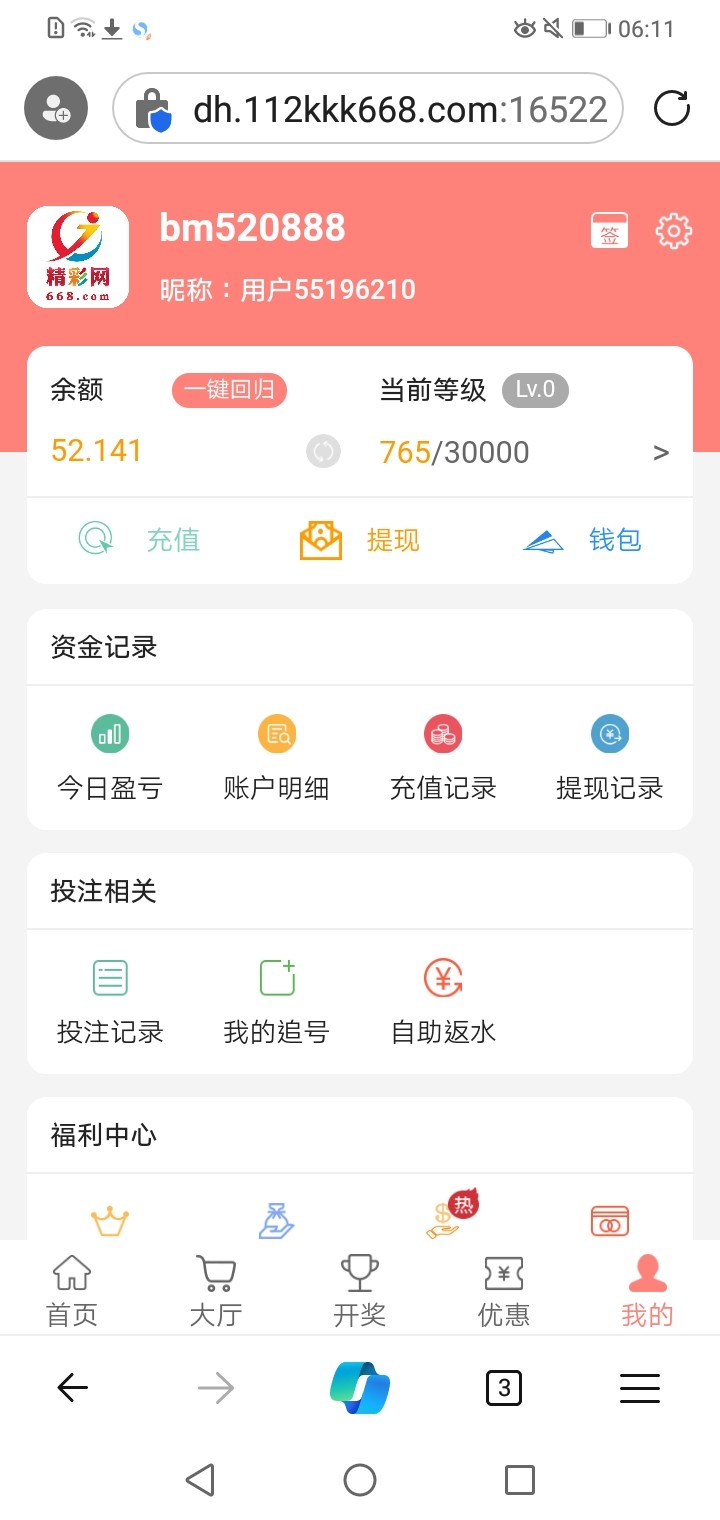
Task: View 提现记录 withdrawal history
Action: click(x=609, y=758)
